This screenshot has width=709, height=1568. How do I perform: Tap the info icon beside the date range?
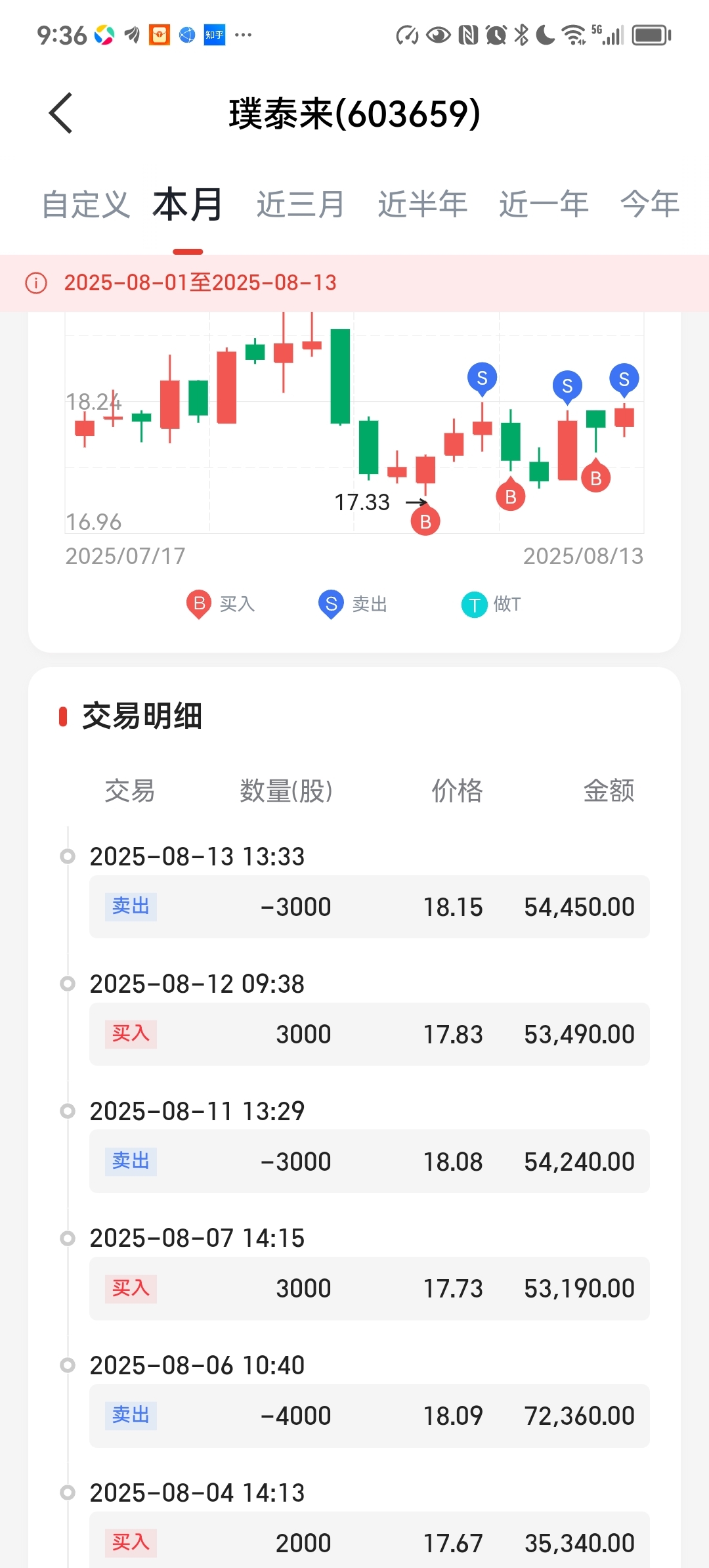pyautogui.click(x=36, y=283)
